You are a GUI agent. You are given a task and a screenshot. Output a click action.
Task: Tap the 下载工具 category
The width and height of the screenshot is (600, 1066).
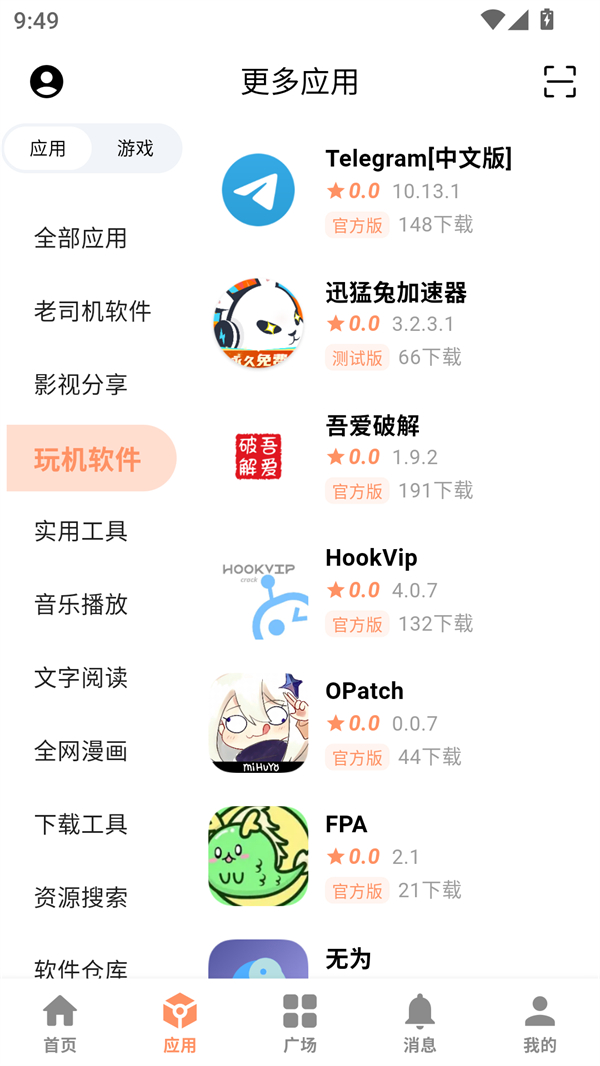[81, 824]
